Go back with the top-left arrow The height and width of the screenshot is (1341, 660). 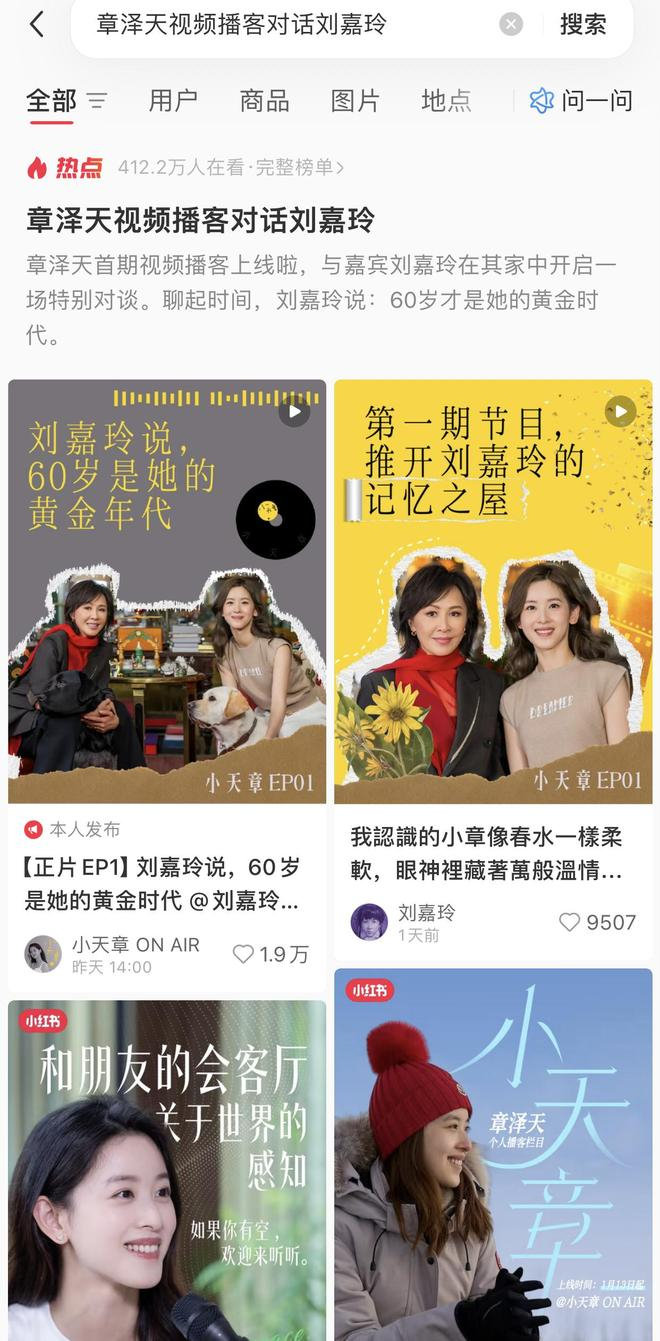click(37, 24)
